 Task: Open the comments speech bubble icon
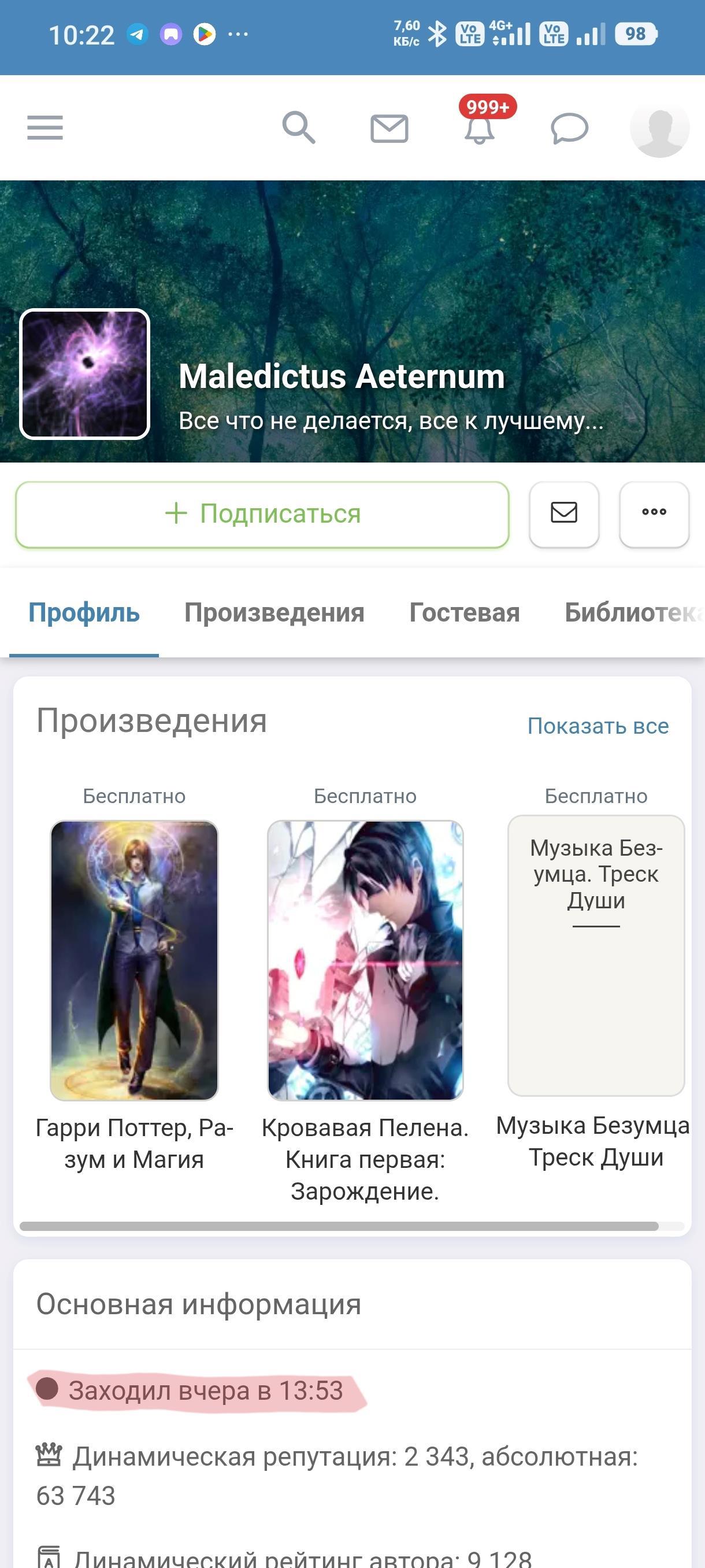tap(569, 128)
